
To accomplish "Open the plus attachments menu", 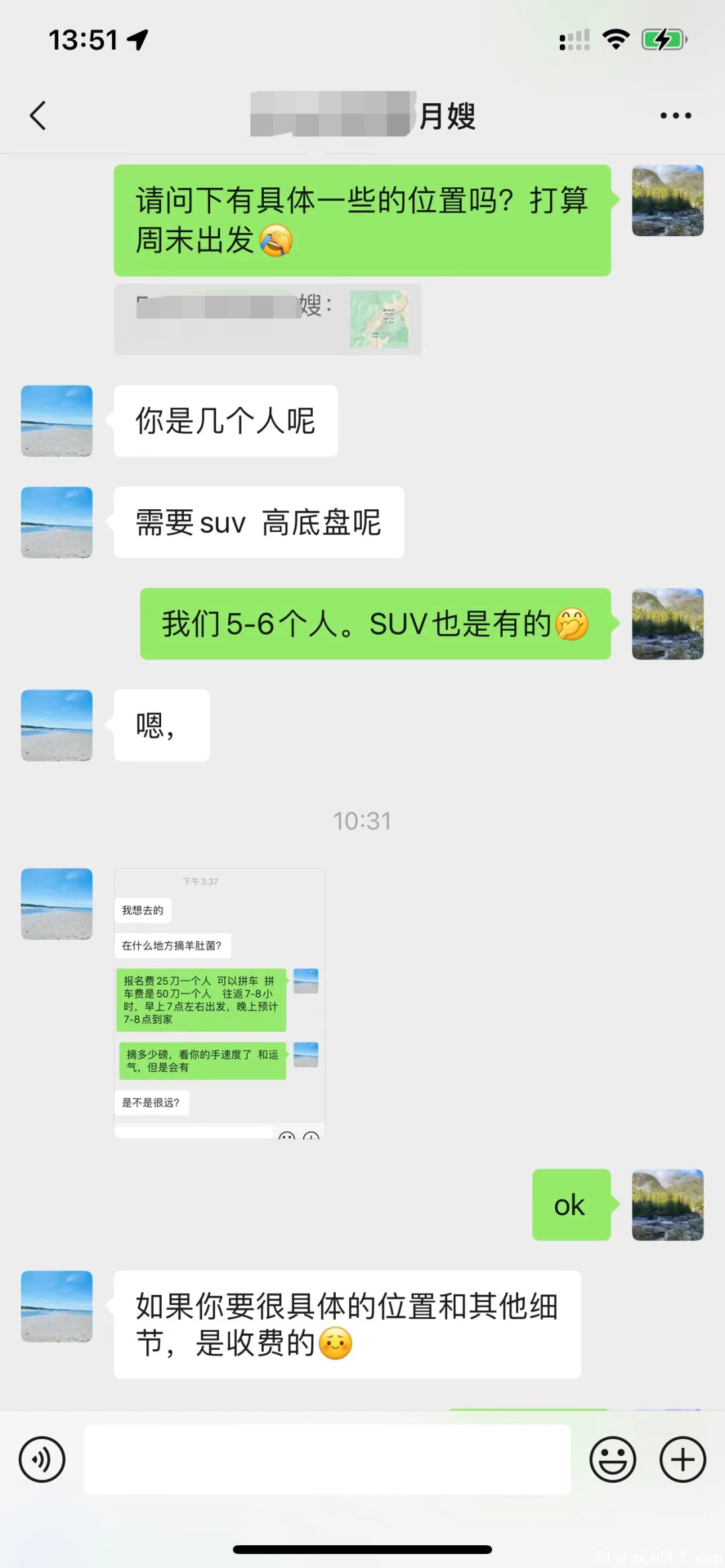I will pos(682,1459).
